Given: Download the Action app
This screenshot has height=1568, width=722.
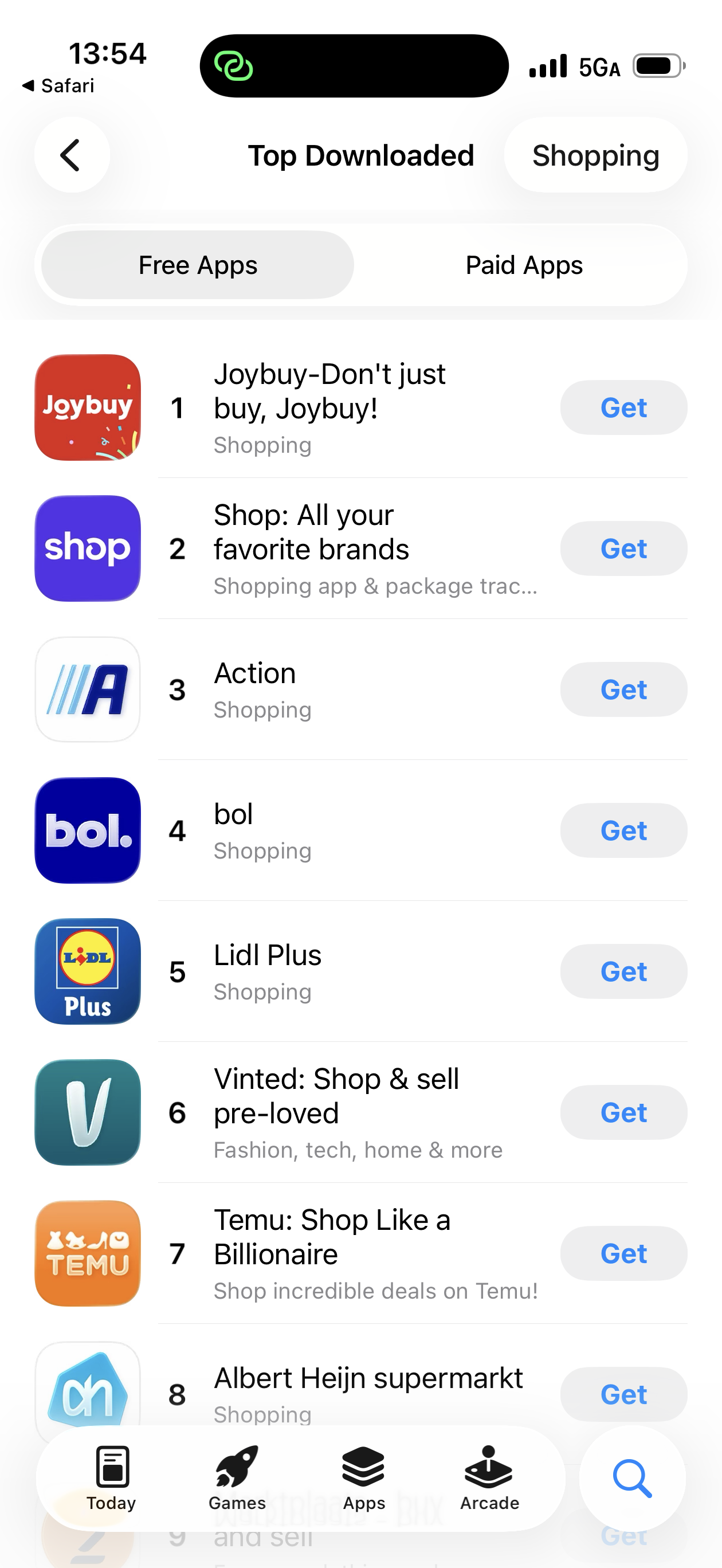Looking at the screenshot, I should click(623, 689).
